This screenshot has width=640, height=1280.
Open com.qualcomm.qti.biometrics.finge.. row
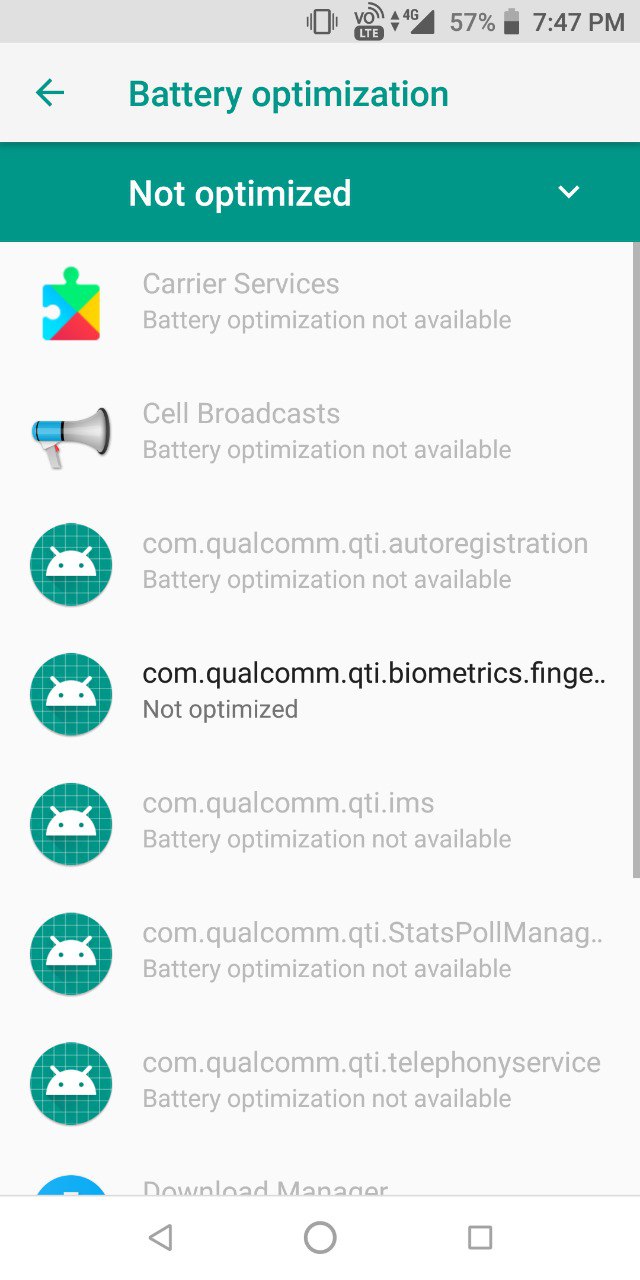[320, 694]
